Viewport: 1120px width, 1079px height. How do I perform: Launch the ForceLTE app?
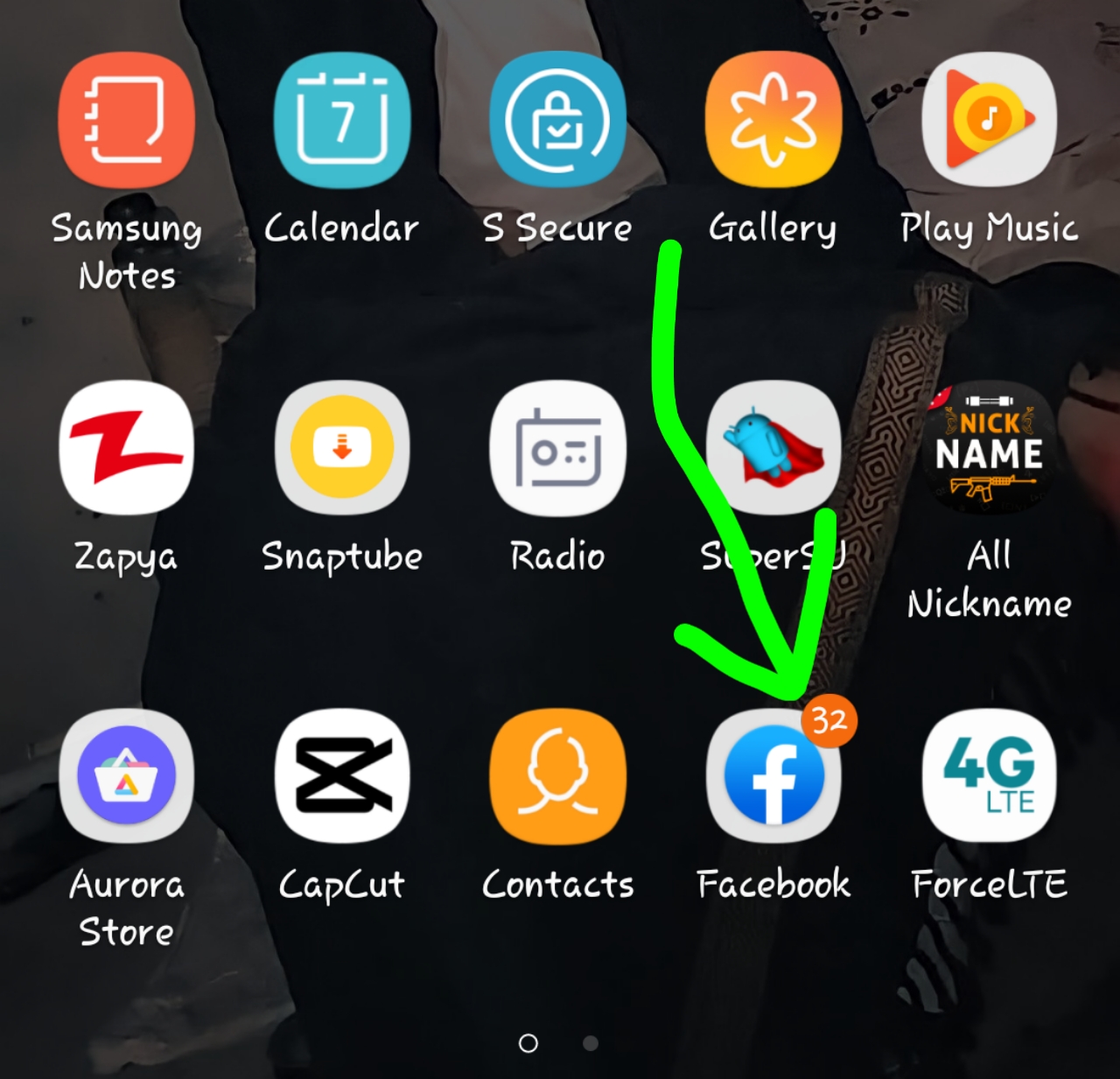tap(989, 776)
